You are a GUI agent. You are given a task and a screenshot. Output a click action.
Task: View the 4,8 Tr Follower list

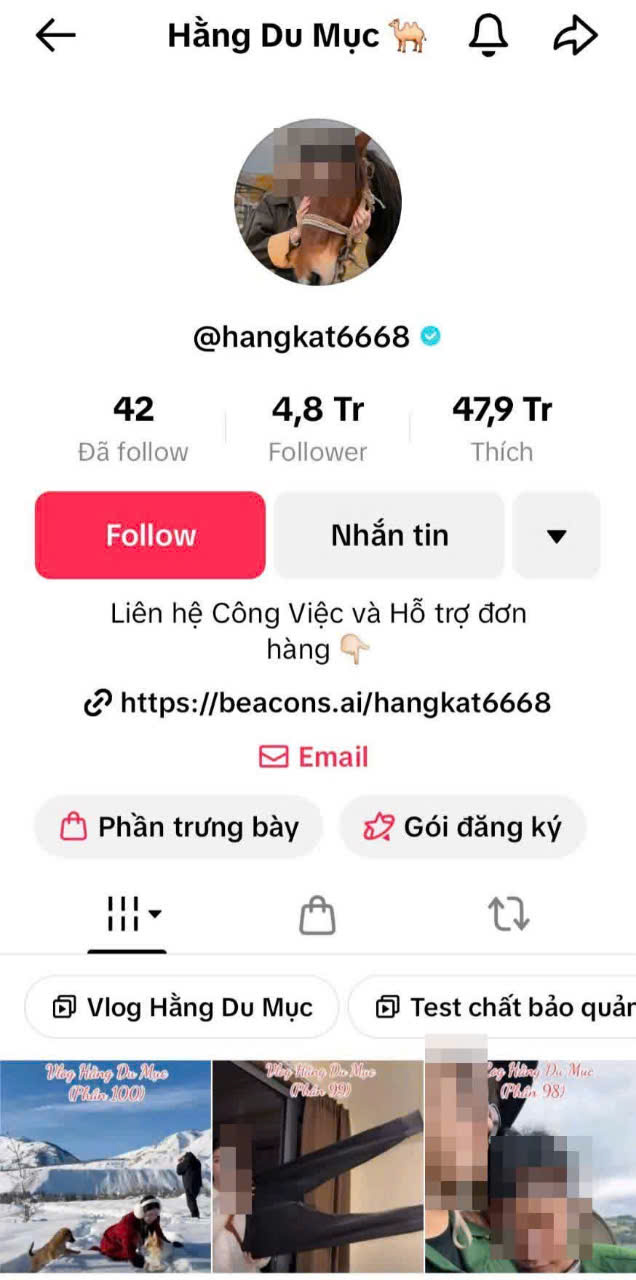[x=317, y=428]
